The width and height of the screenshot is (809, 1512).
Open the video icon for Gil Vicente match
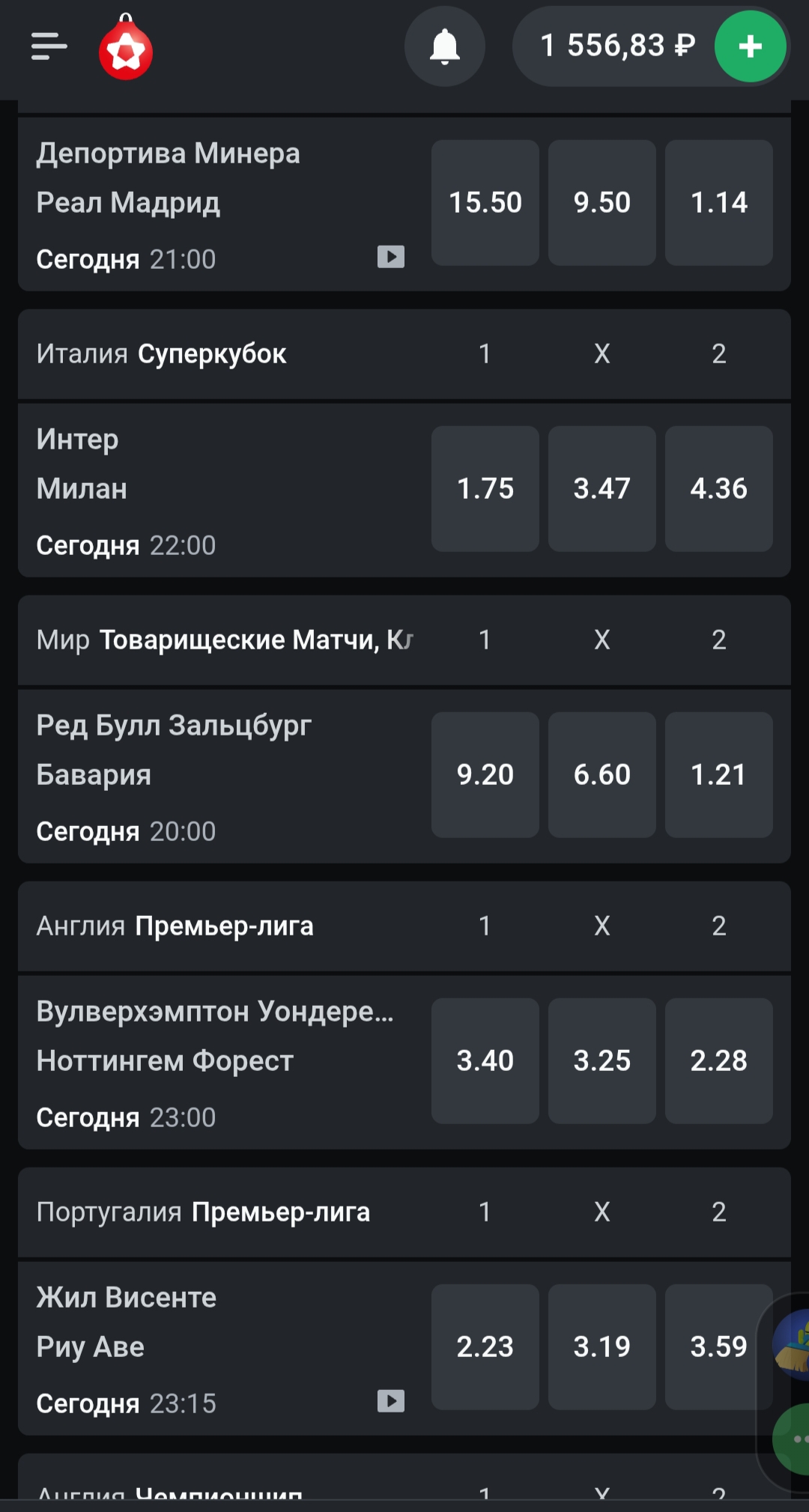tap(391, 1401)
